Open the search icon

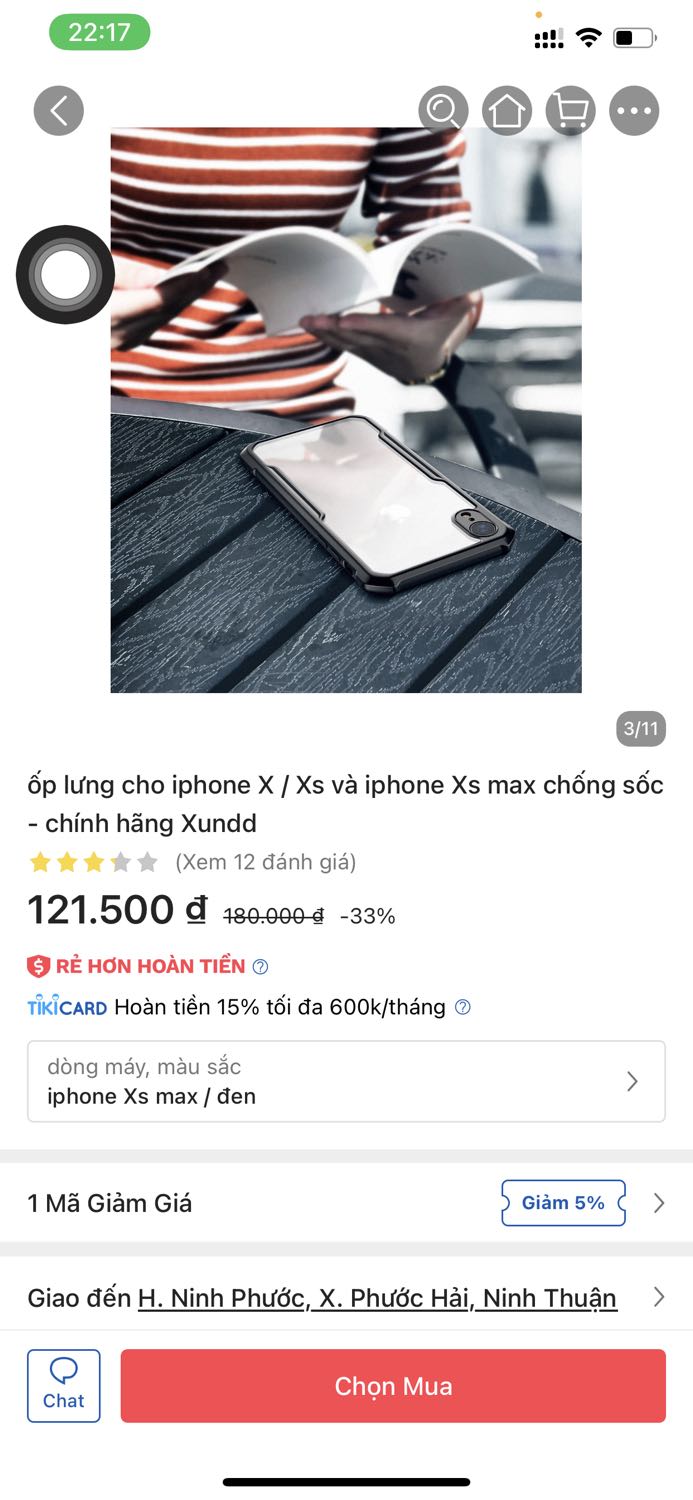click(443, 110)
